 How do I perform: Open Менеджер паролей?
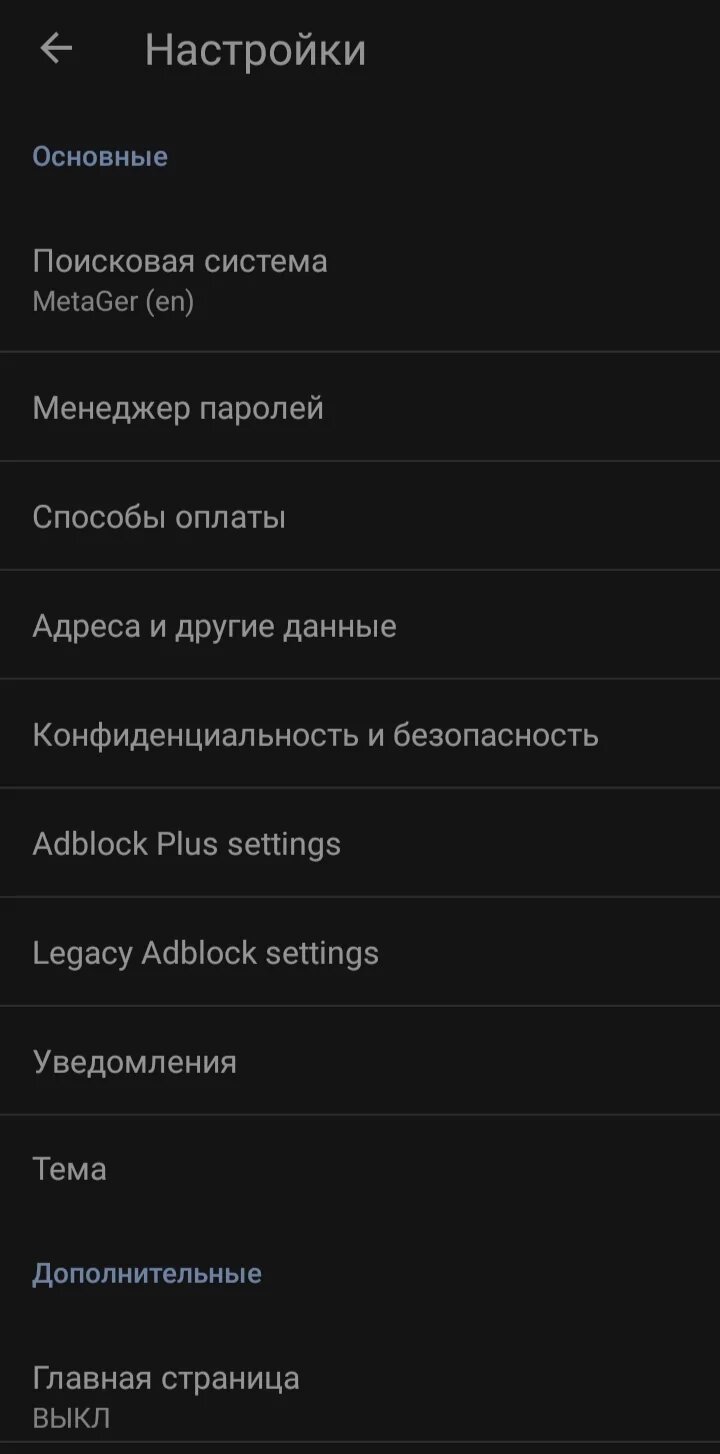coord(360,407)
